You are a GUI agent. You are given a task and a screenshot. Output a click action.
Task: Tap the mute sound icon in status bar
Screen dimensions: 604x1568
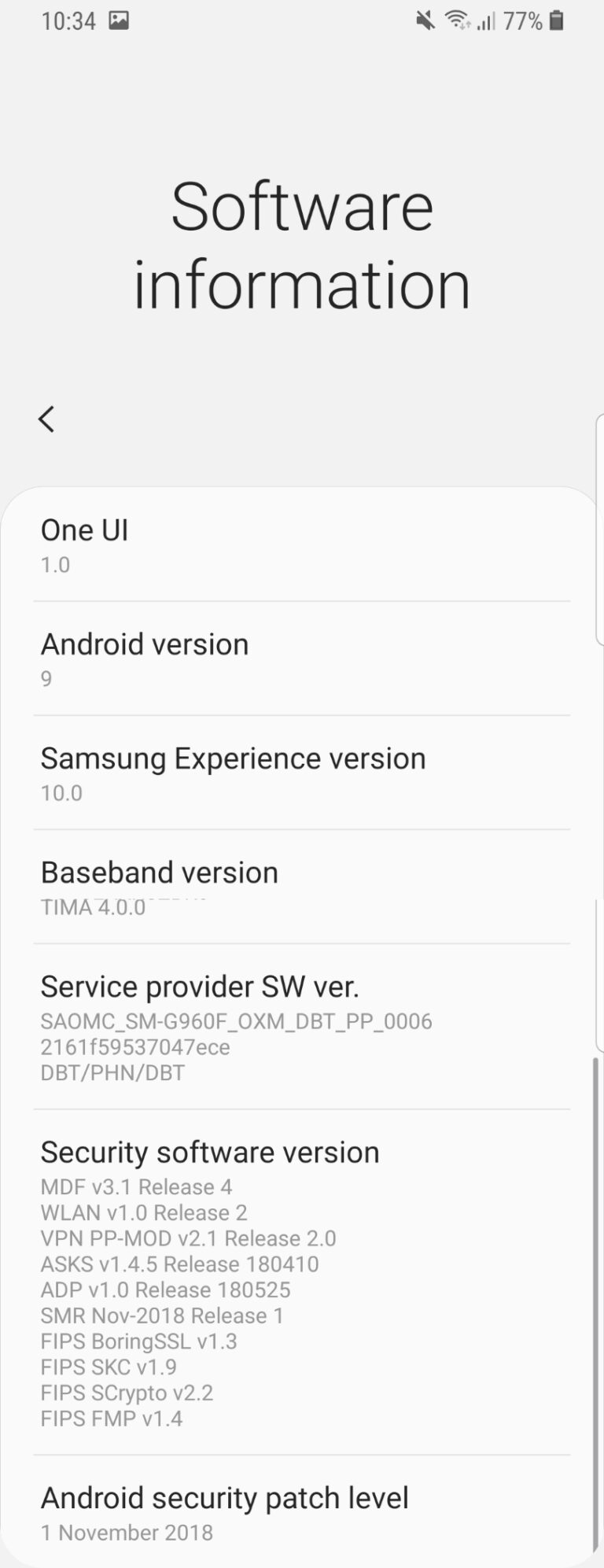coord(424,20)
